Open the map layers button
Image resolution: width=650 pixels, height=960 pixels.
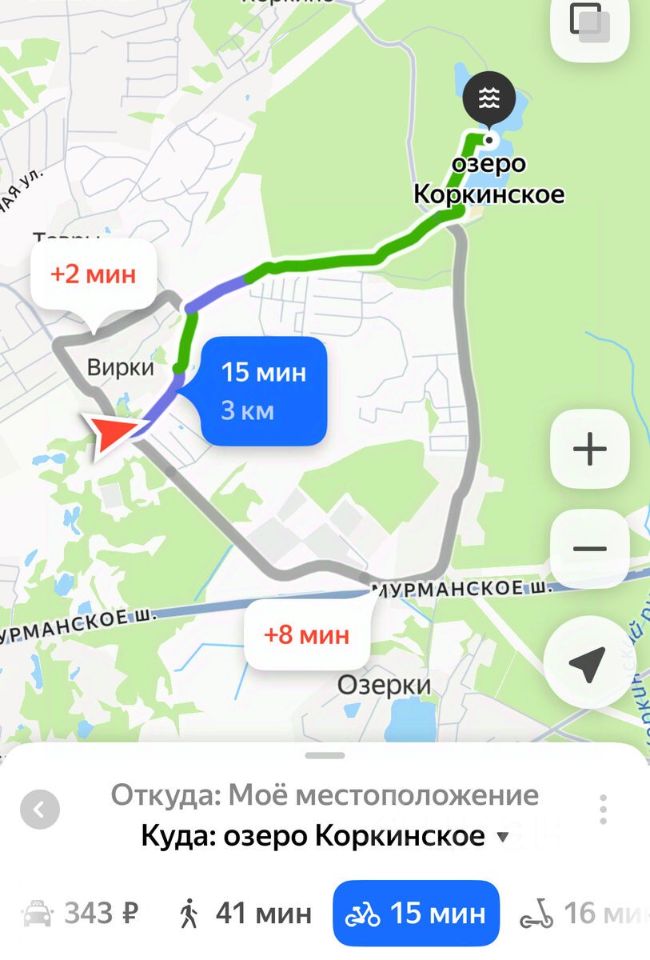(x=588, y=22)
